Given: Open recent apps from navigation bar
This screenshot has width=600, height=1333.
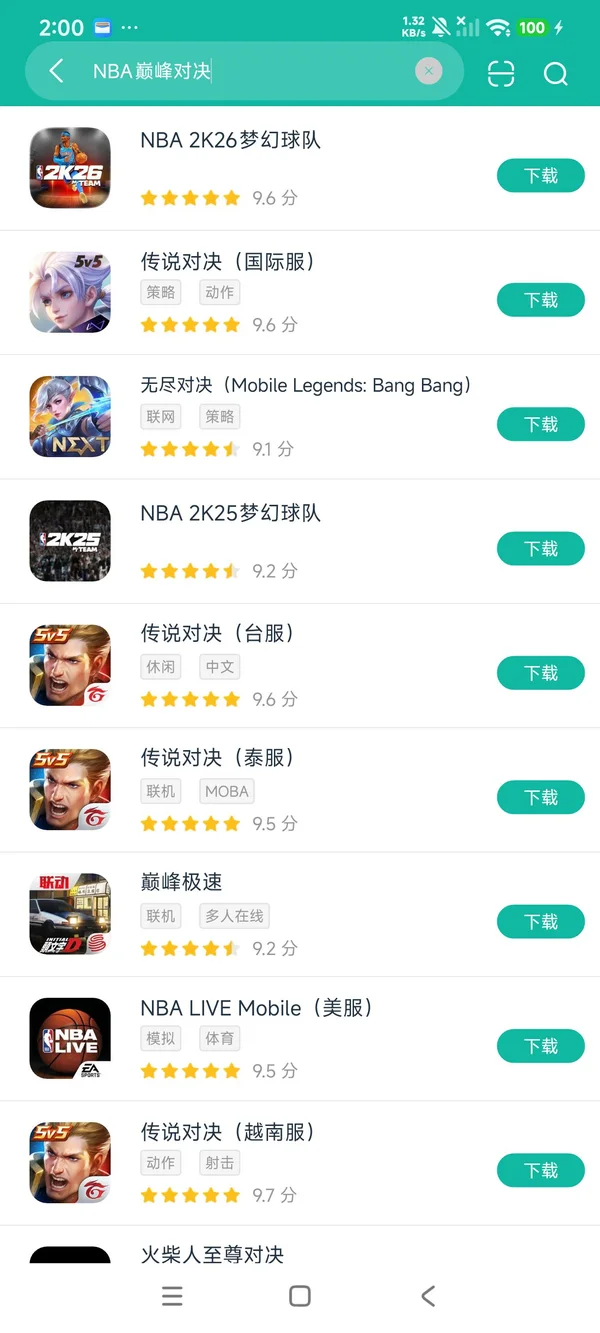Looking at the screenshot, I should (172, 1296).
